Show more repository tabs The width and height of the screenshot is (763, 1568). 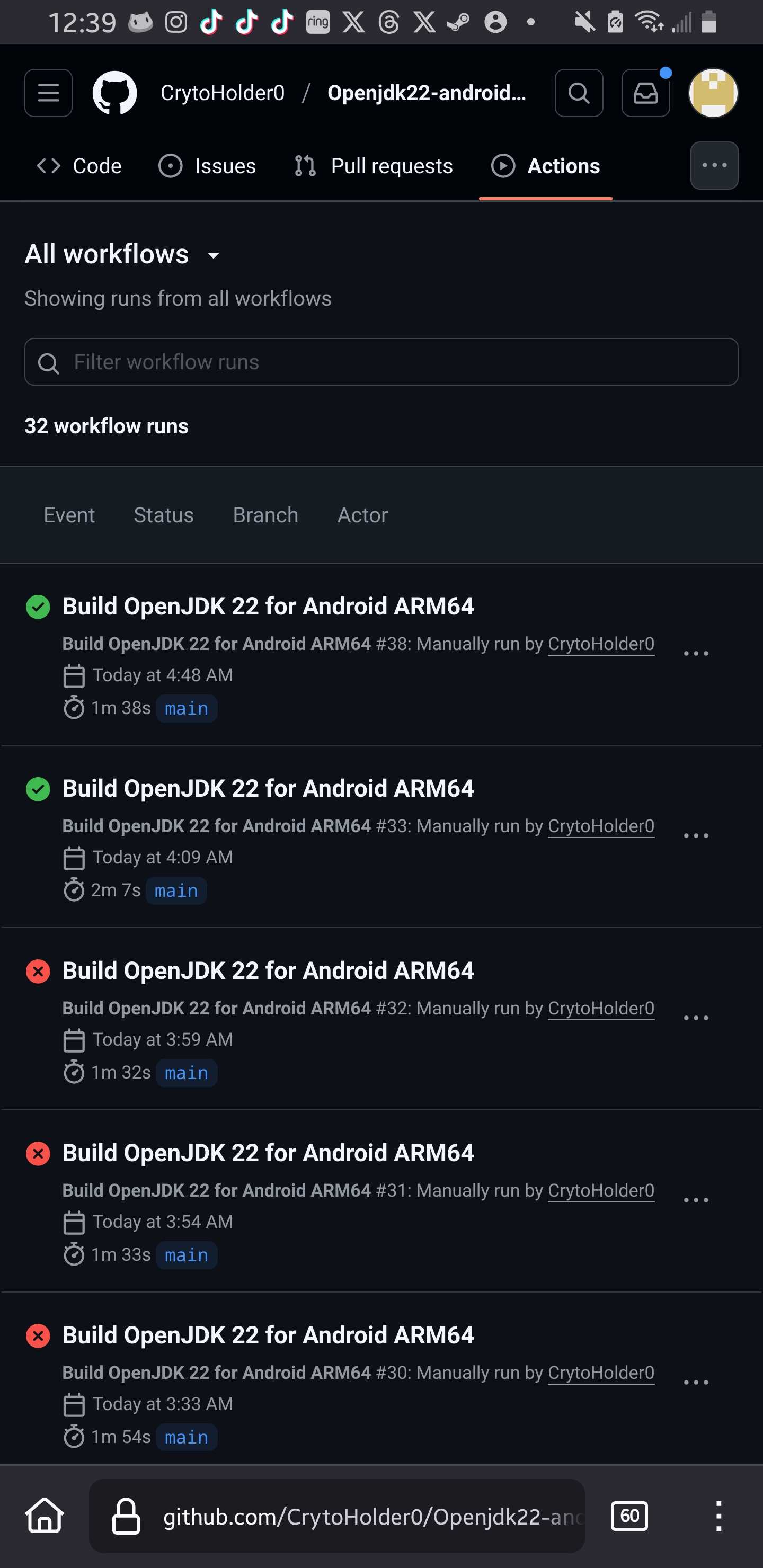714,166
